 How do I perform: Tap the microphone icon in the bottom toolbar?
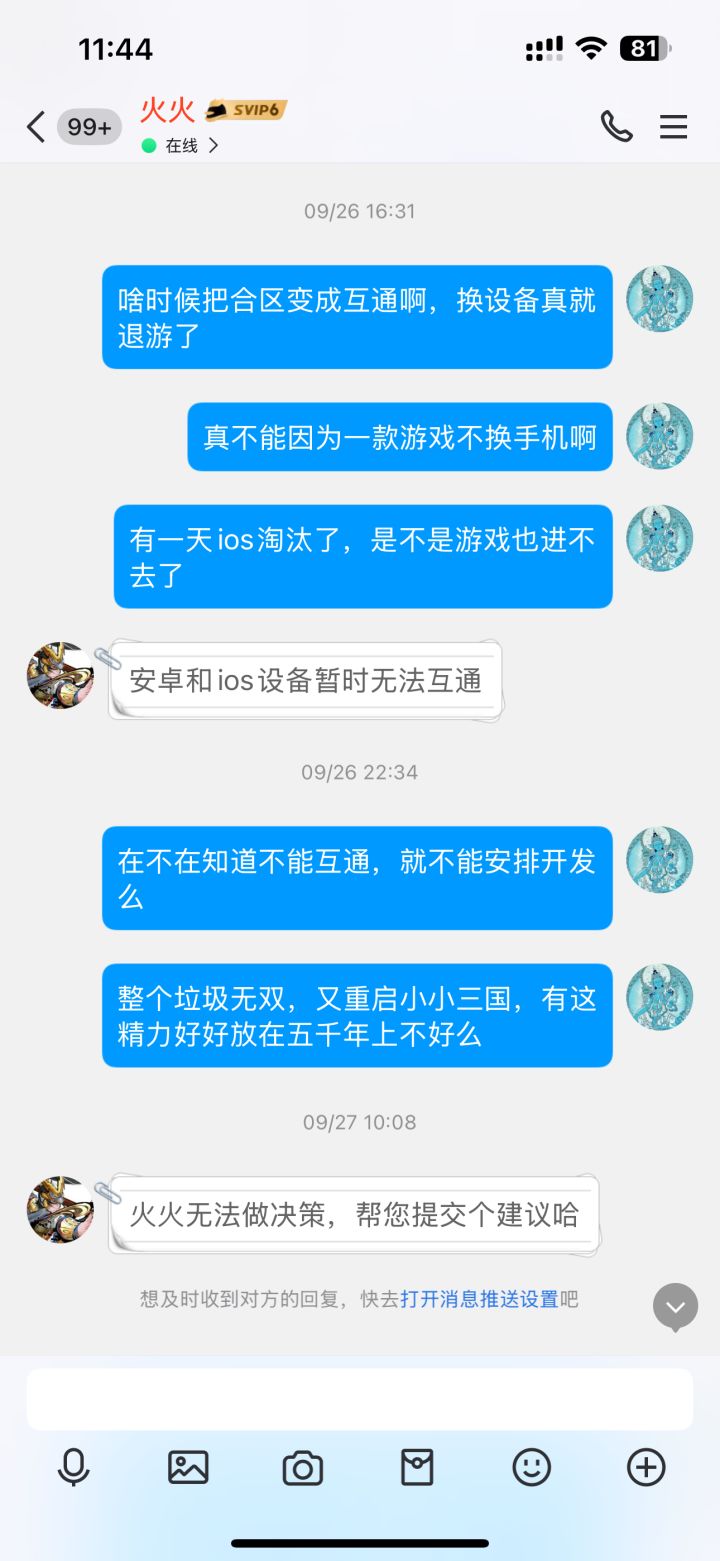(x=73, y=1467)
